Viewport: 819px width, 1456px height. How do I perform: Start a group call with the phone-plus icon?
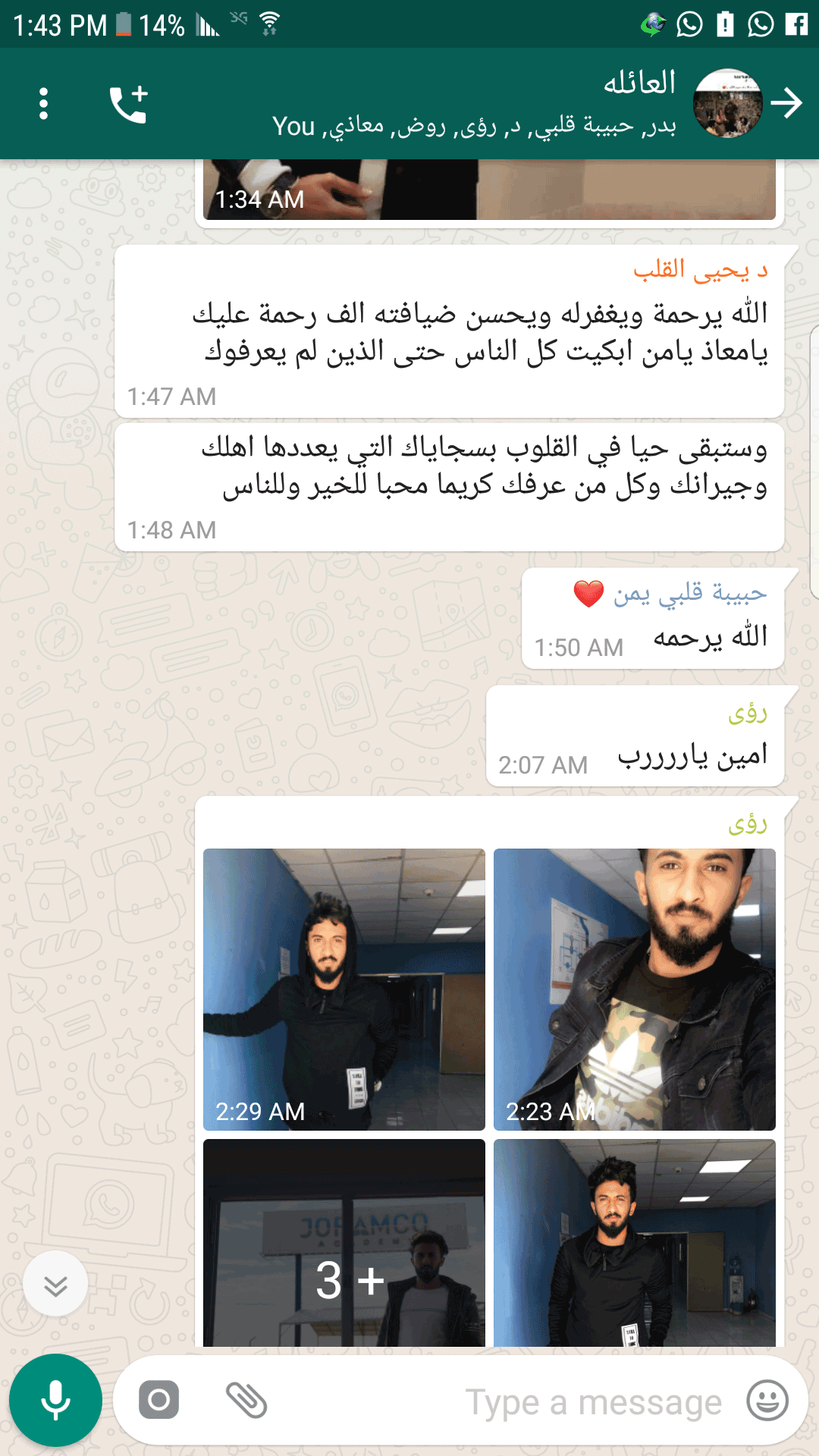[x=128, y=104]
